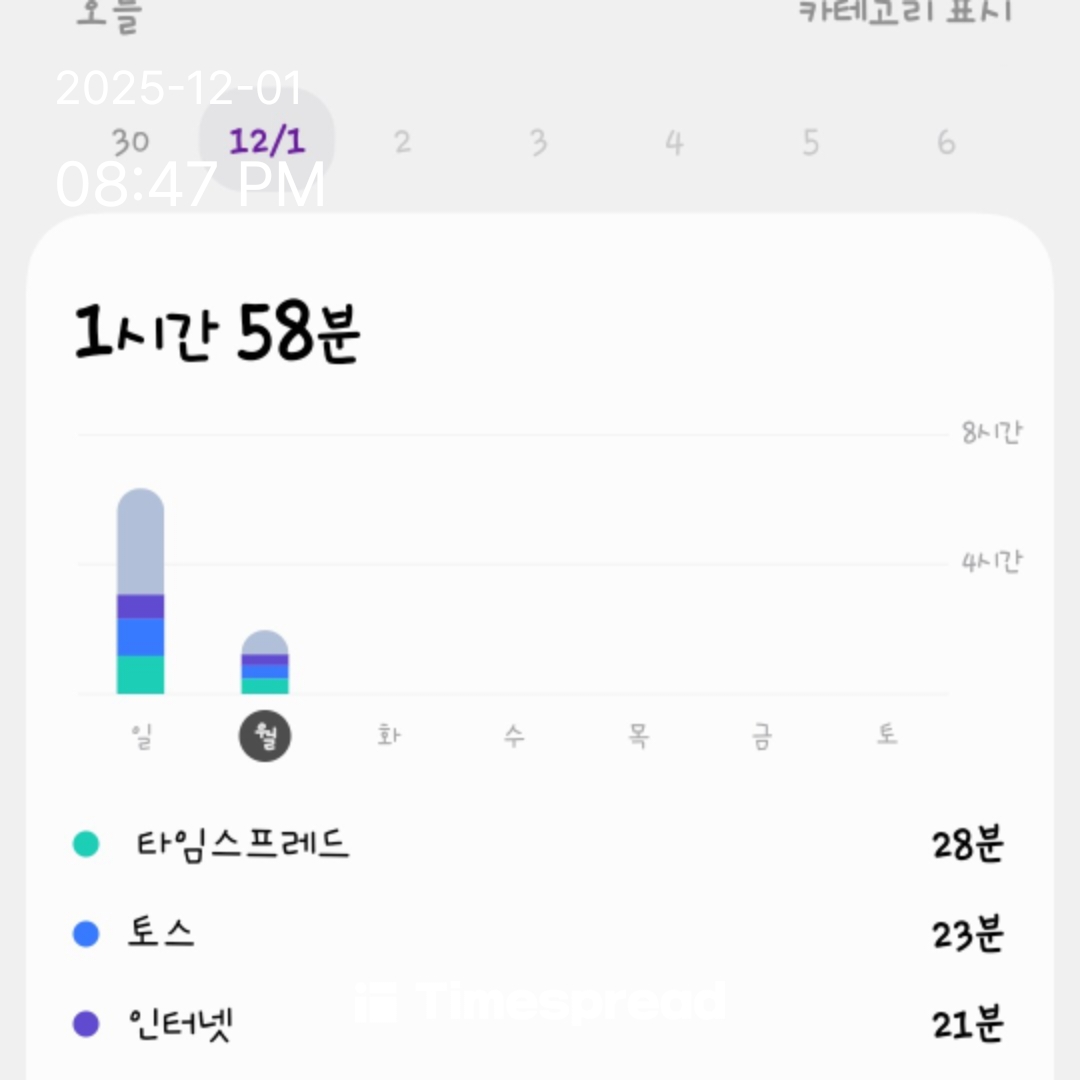Choose date 3 in the week strip
The image size is (1080, 1080).
point(538,143)
